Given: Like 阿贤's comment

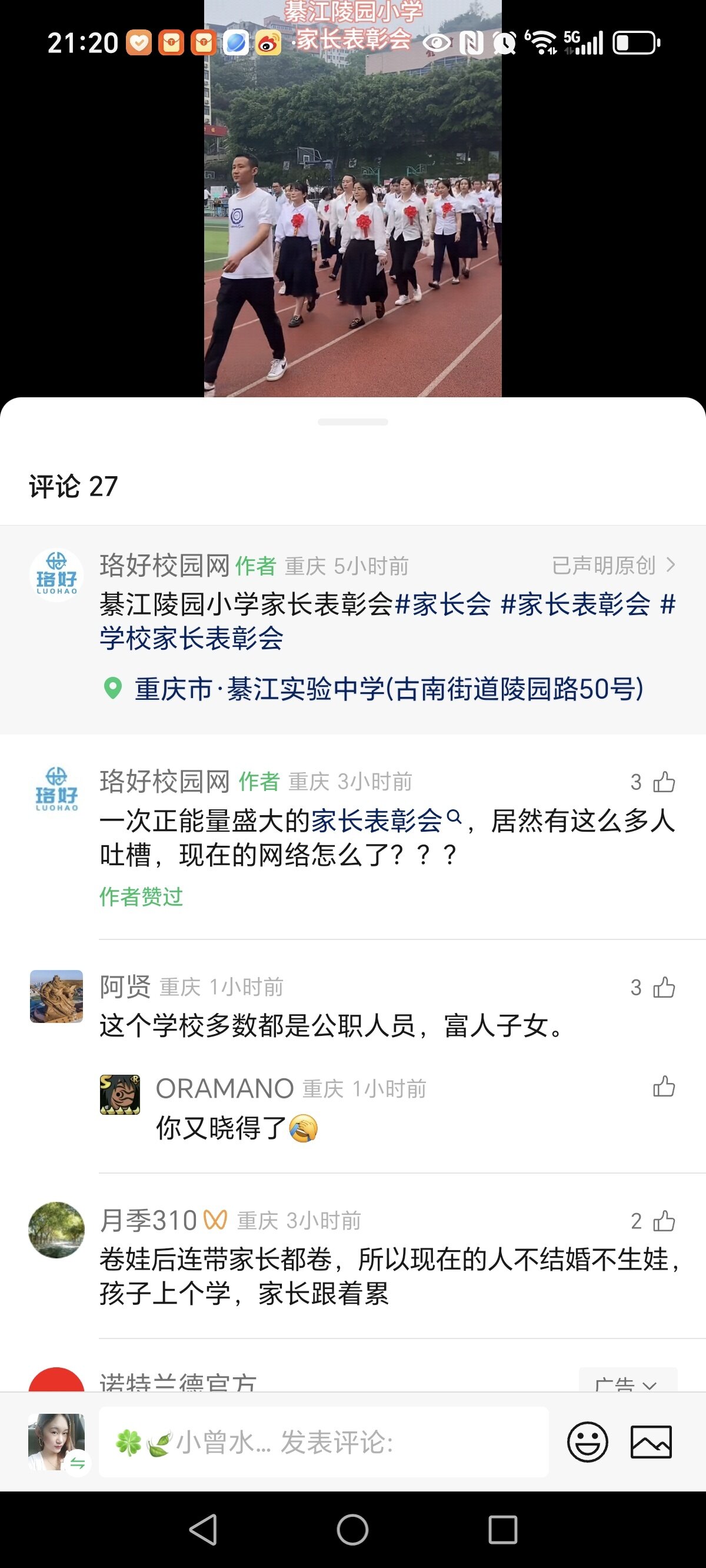Looking at the screenshot, I should [664, 986].
